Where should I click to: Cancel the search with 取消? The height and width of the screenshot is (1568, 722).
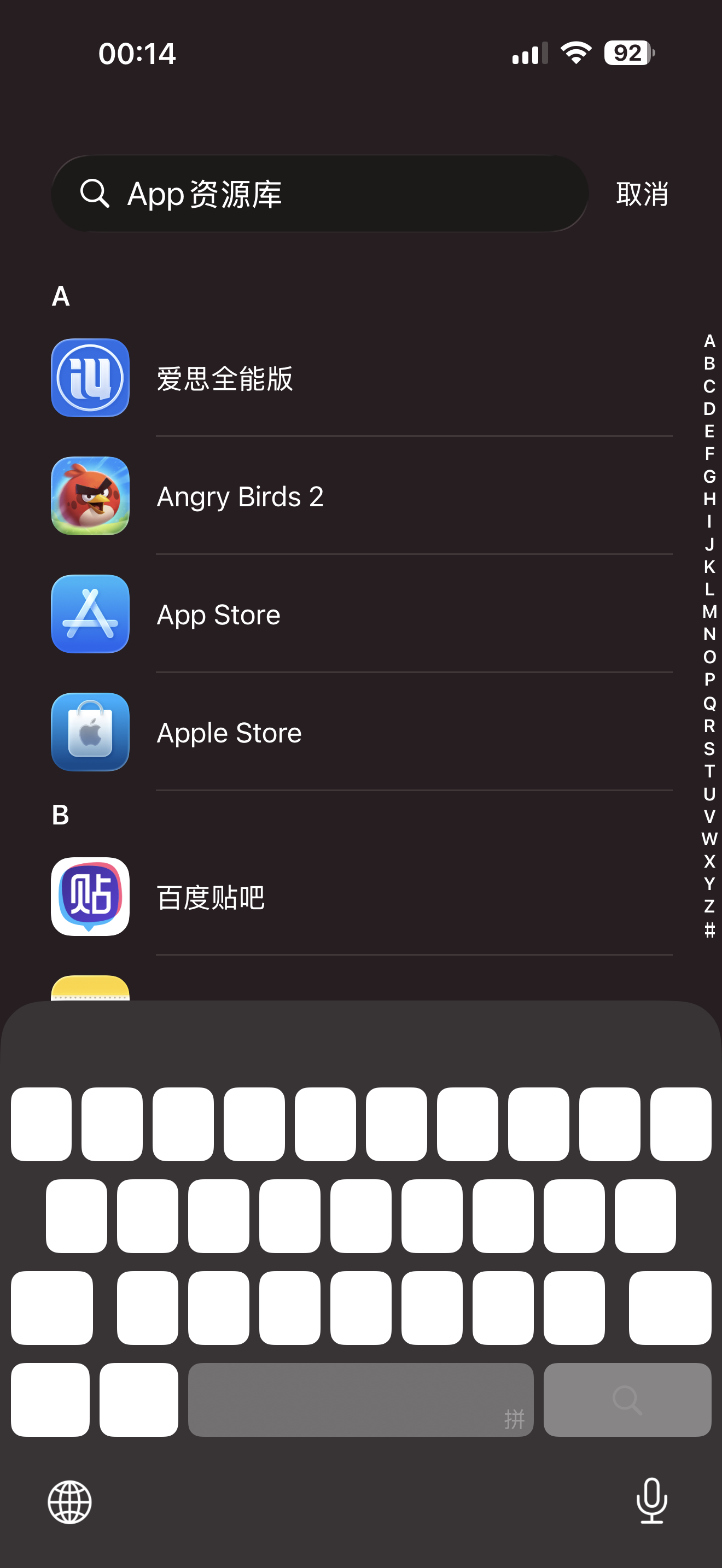(x=642, y=194)
